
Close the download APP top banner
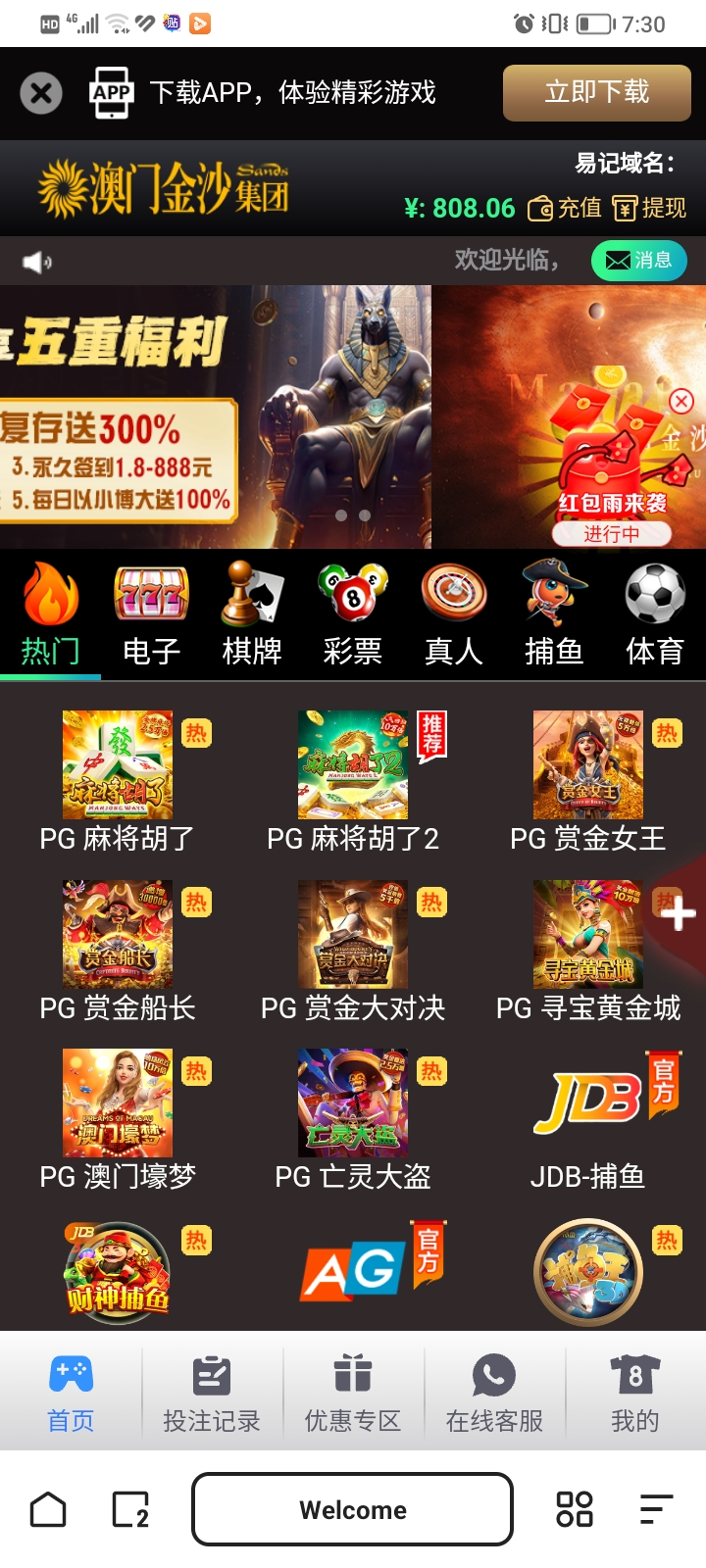click(x=40, y=93)
